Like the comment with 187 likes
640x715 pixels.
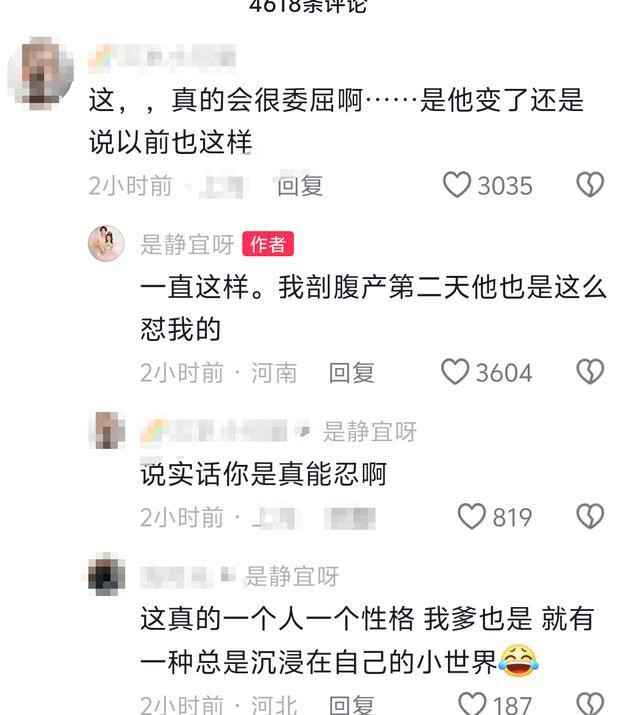[x=471, y=703]
